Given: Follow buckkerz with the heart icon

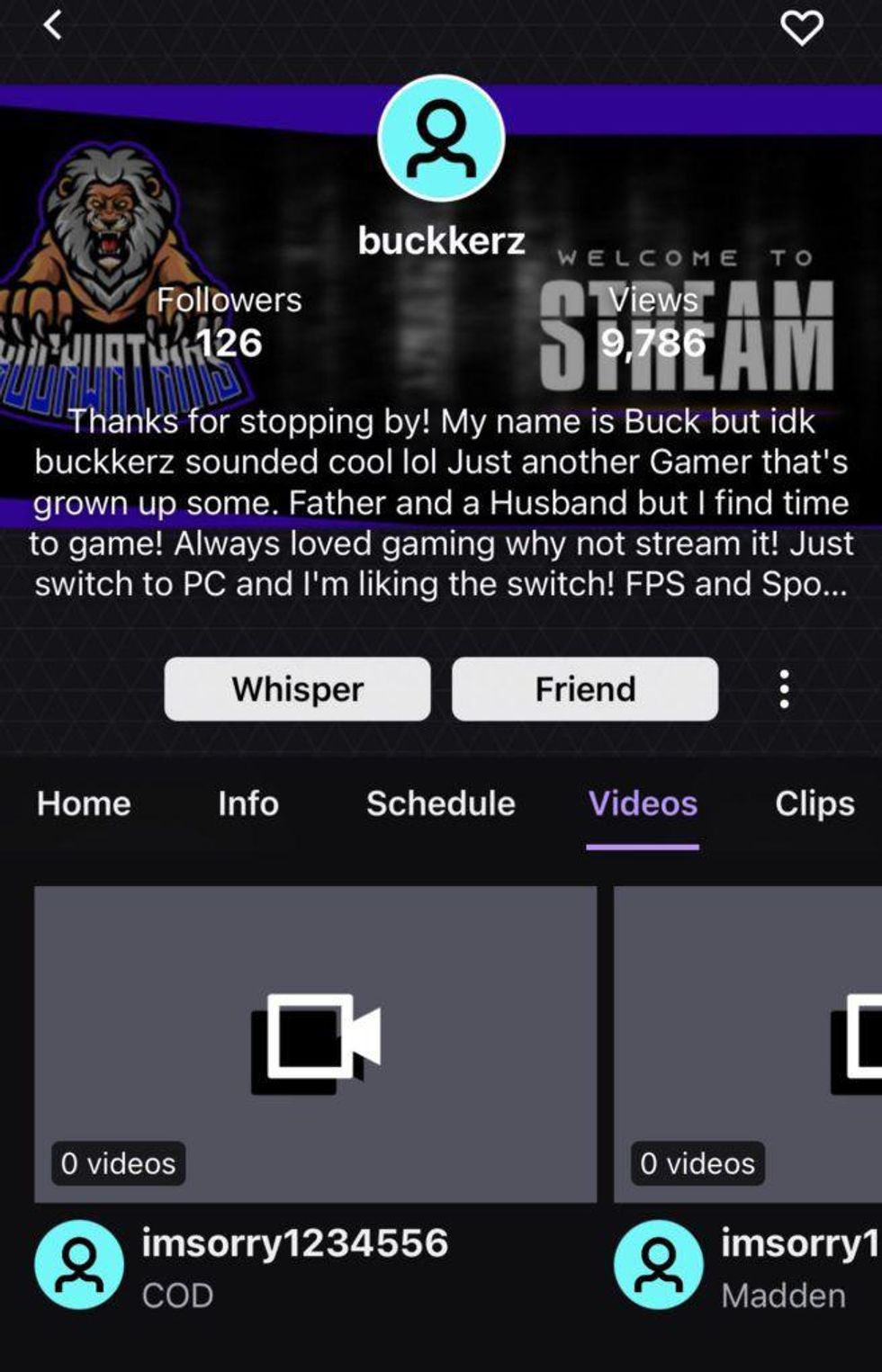Looking at the screenshot, I should (801, 28).
